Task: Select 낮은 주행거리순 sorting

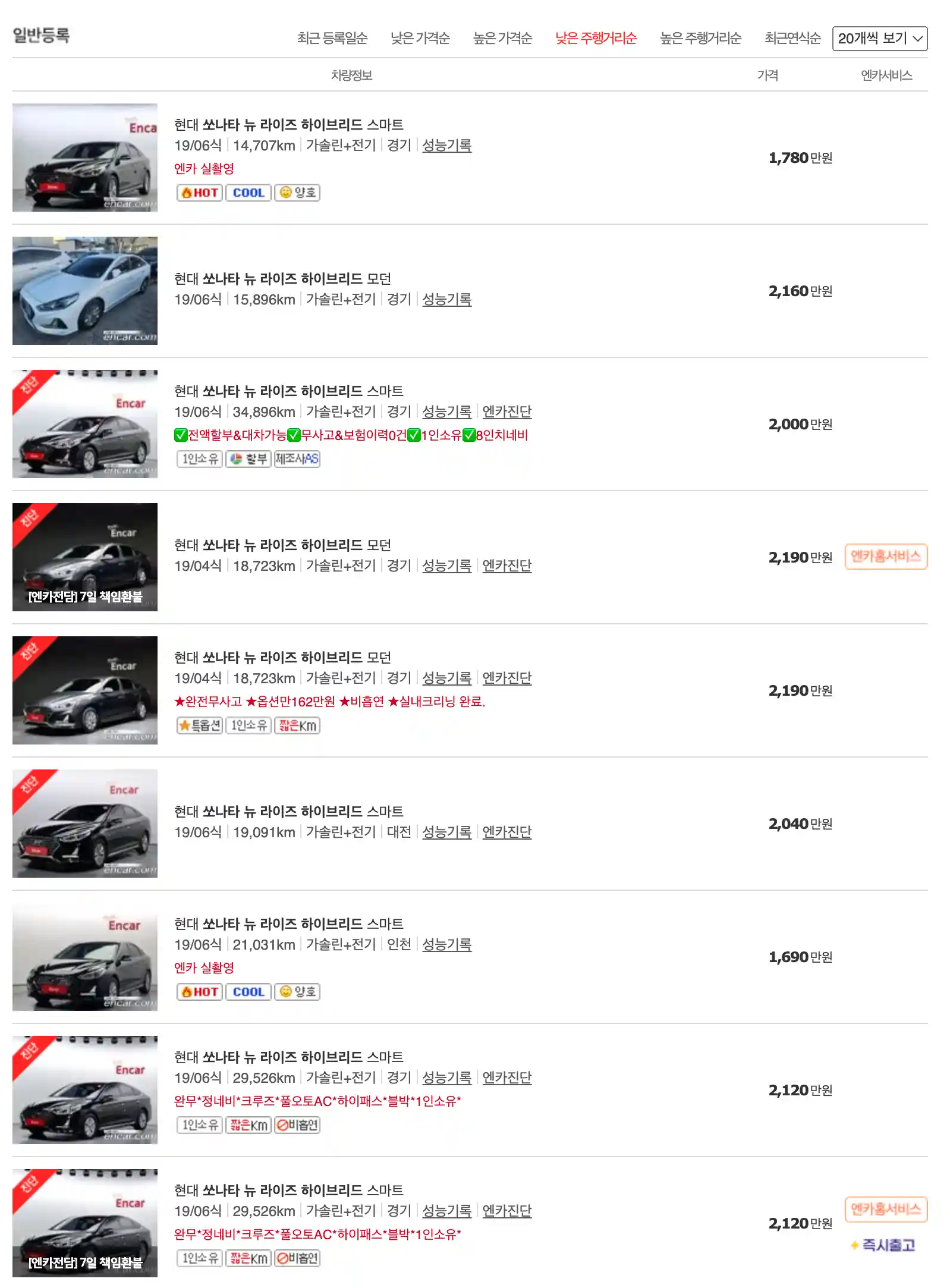Action: click(x=596, y=38)
